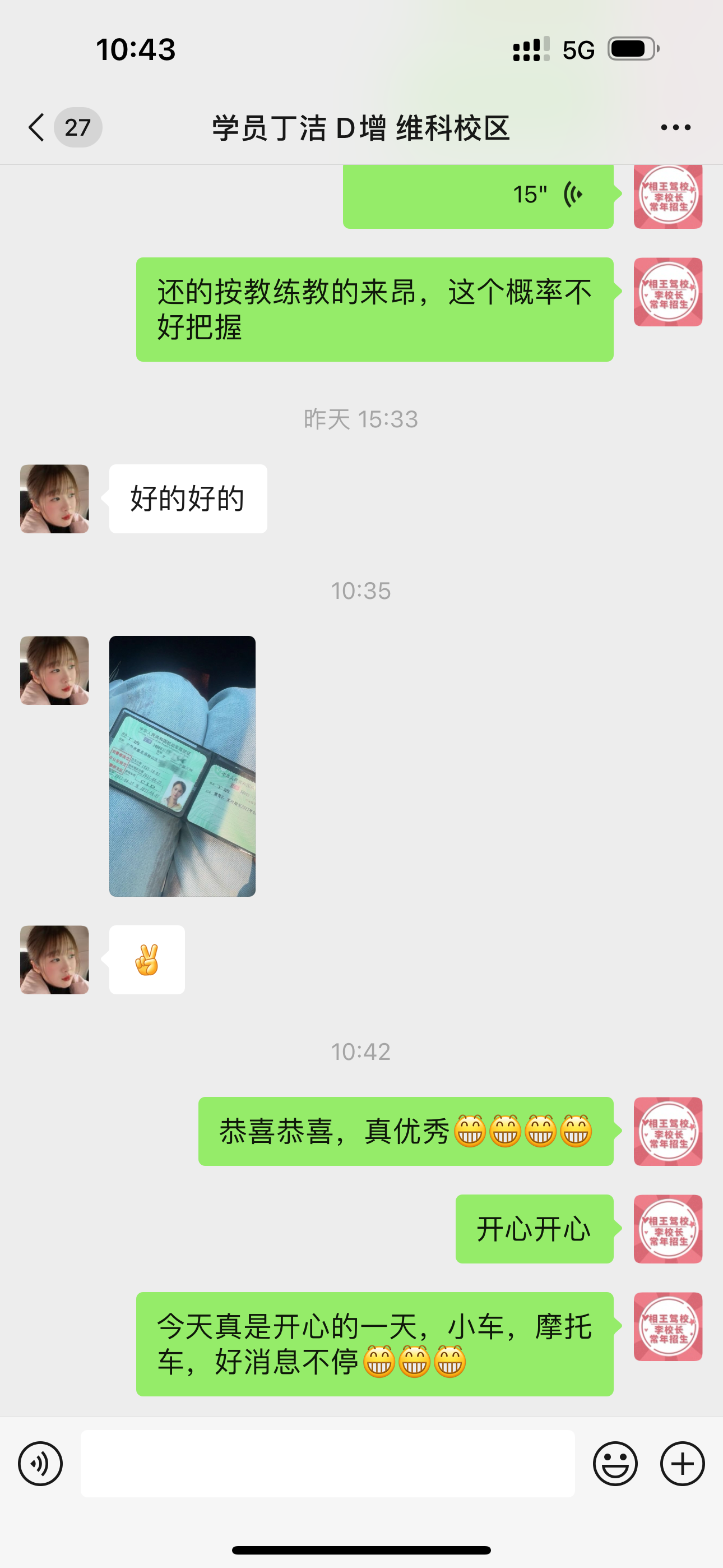The height and width of the screenshot is (1568, 723).
Task: Play the 15-second voice message
Action: pos(478,196)
